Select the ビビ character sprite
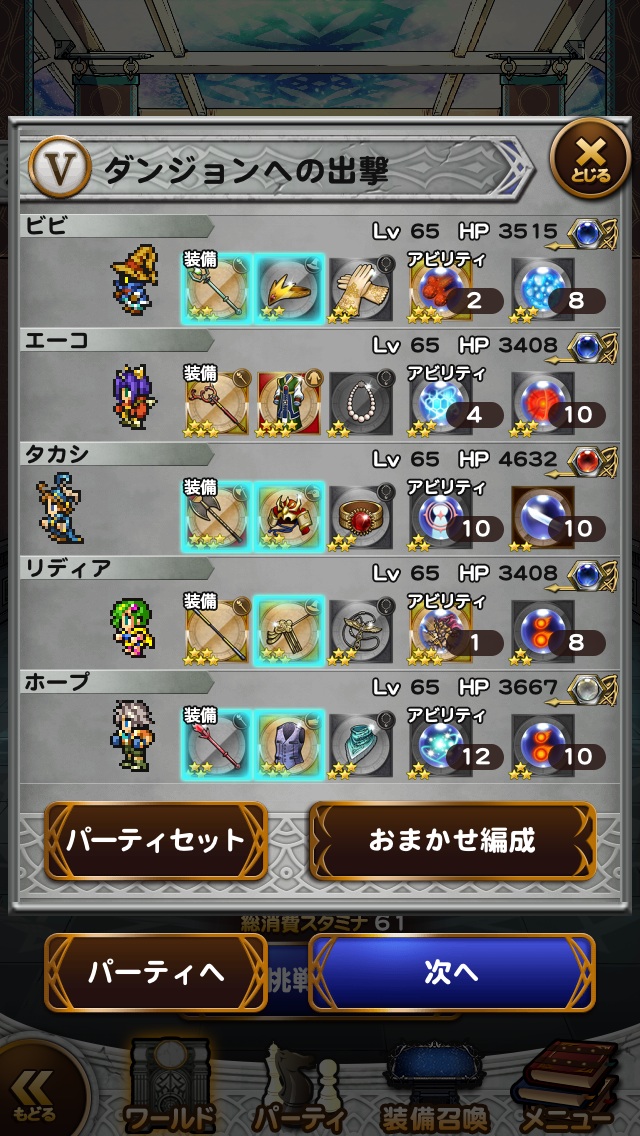Screen dimensions: 640x1136 134,283
